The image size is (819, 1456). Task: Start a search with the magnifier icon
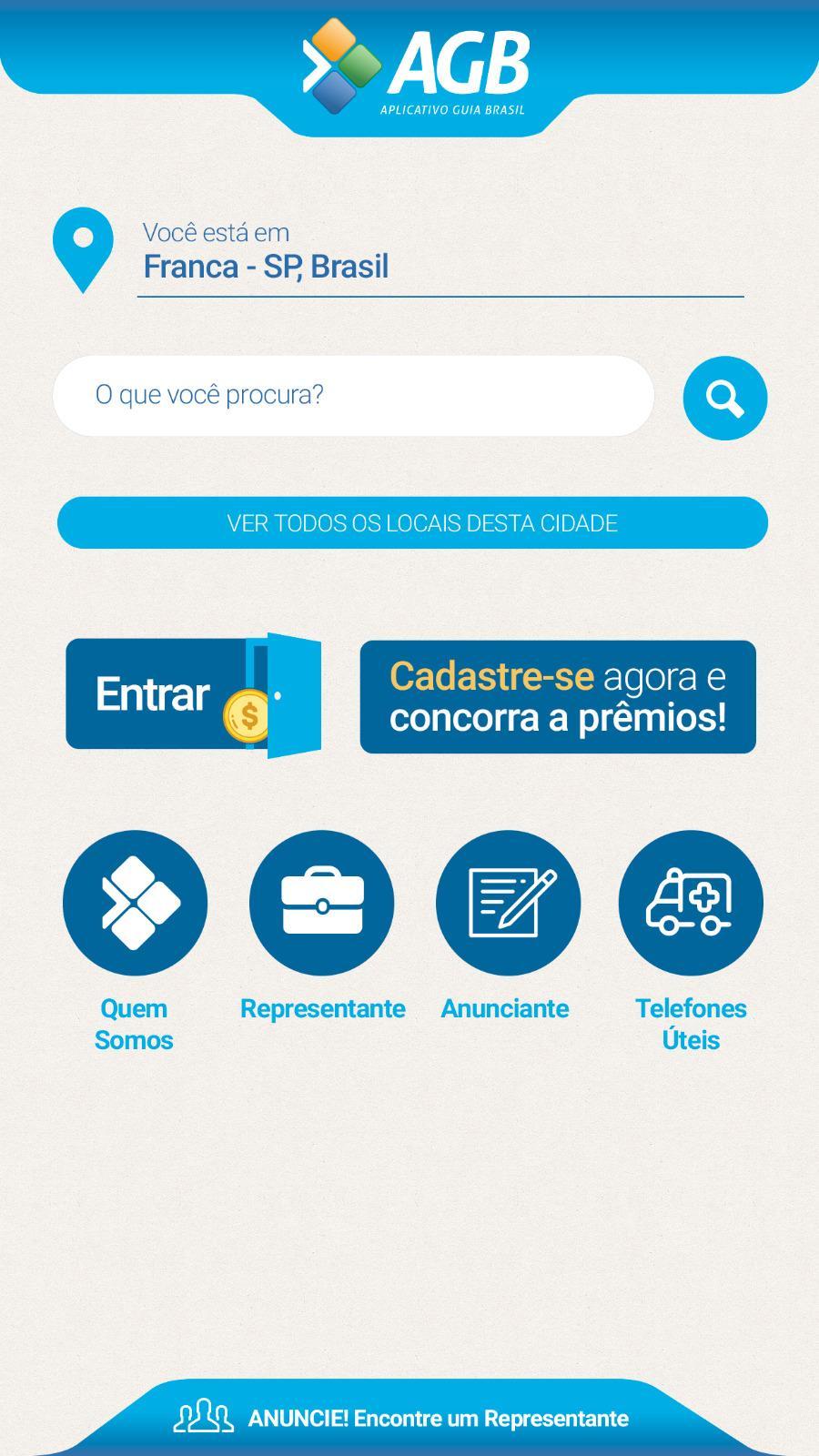tap(723, 398)
